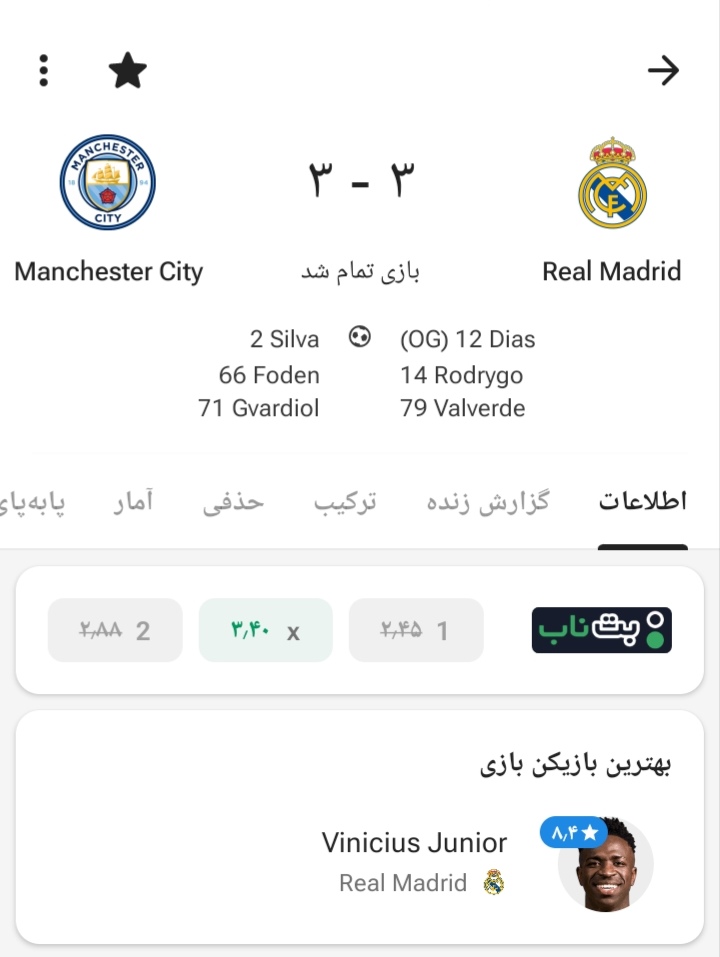Switch to the ترکیب tab
720x957 pixels.
(x=346, y=502)
